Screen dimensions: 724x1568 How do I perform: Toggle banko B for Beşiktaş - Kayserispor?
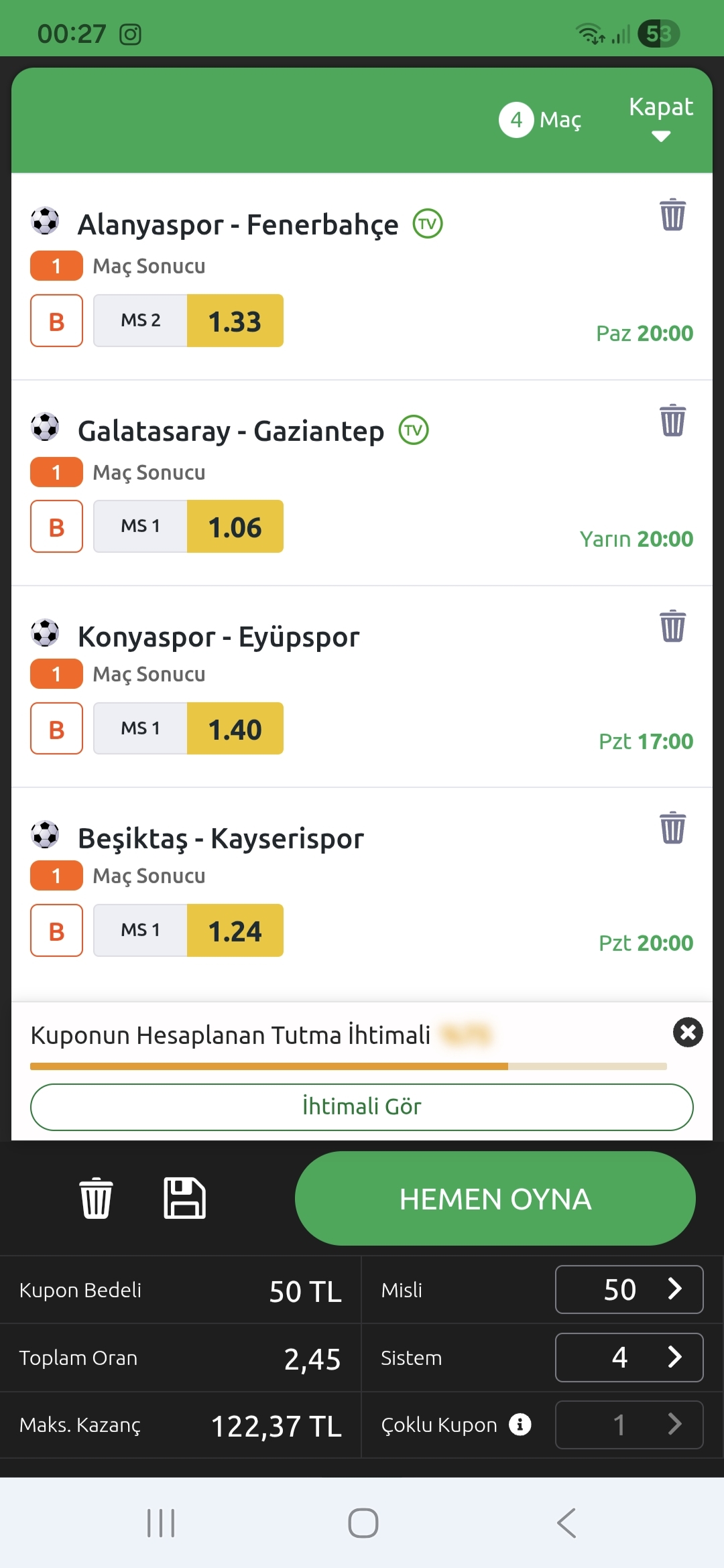pos(56,931)
